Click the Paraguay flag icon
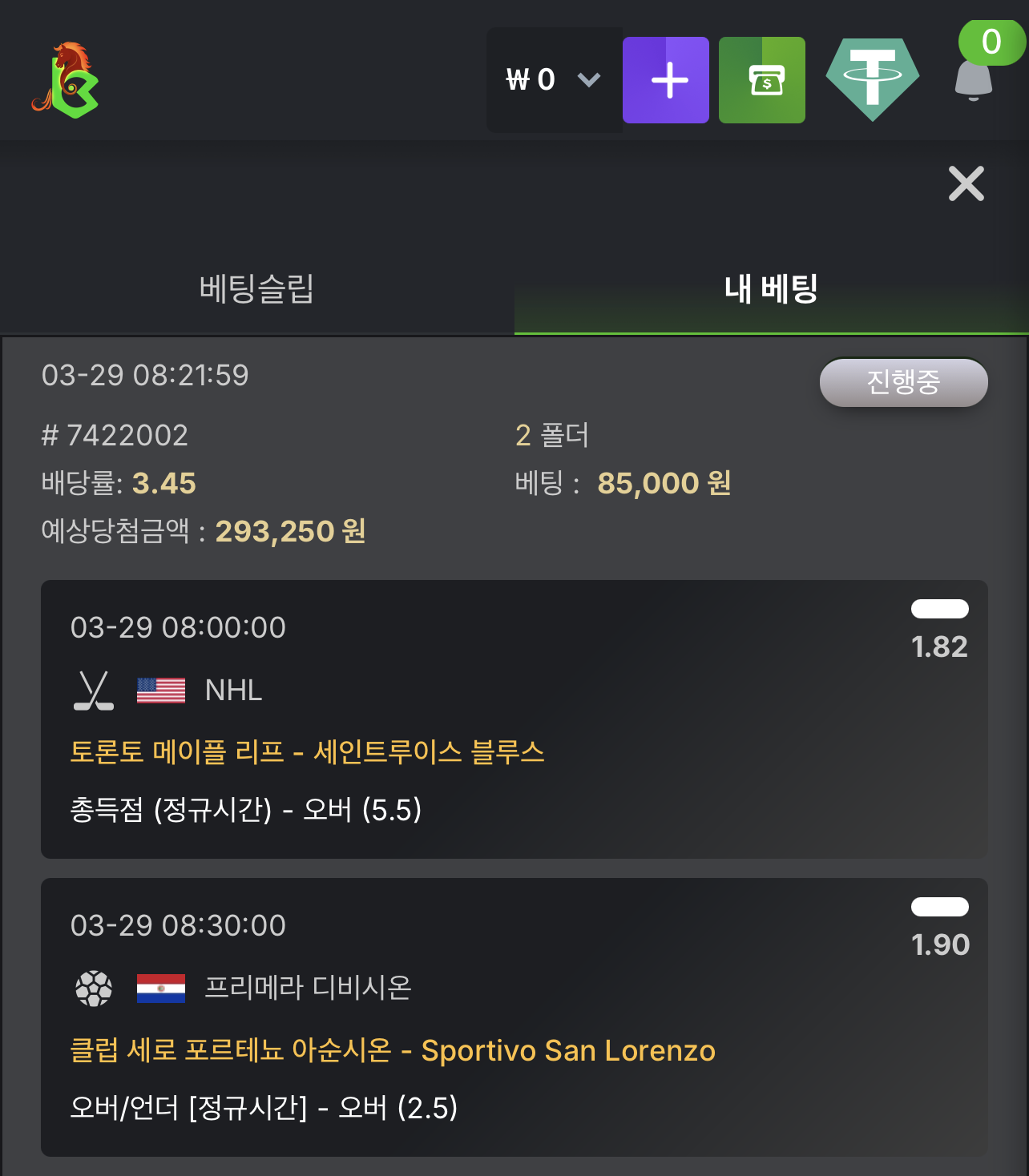 point(159,988)
